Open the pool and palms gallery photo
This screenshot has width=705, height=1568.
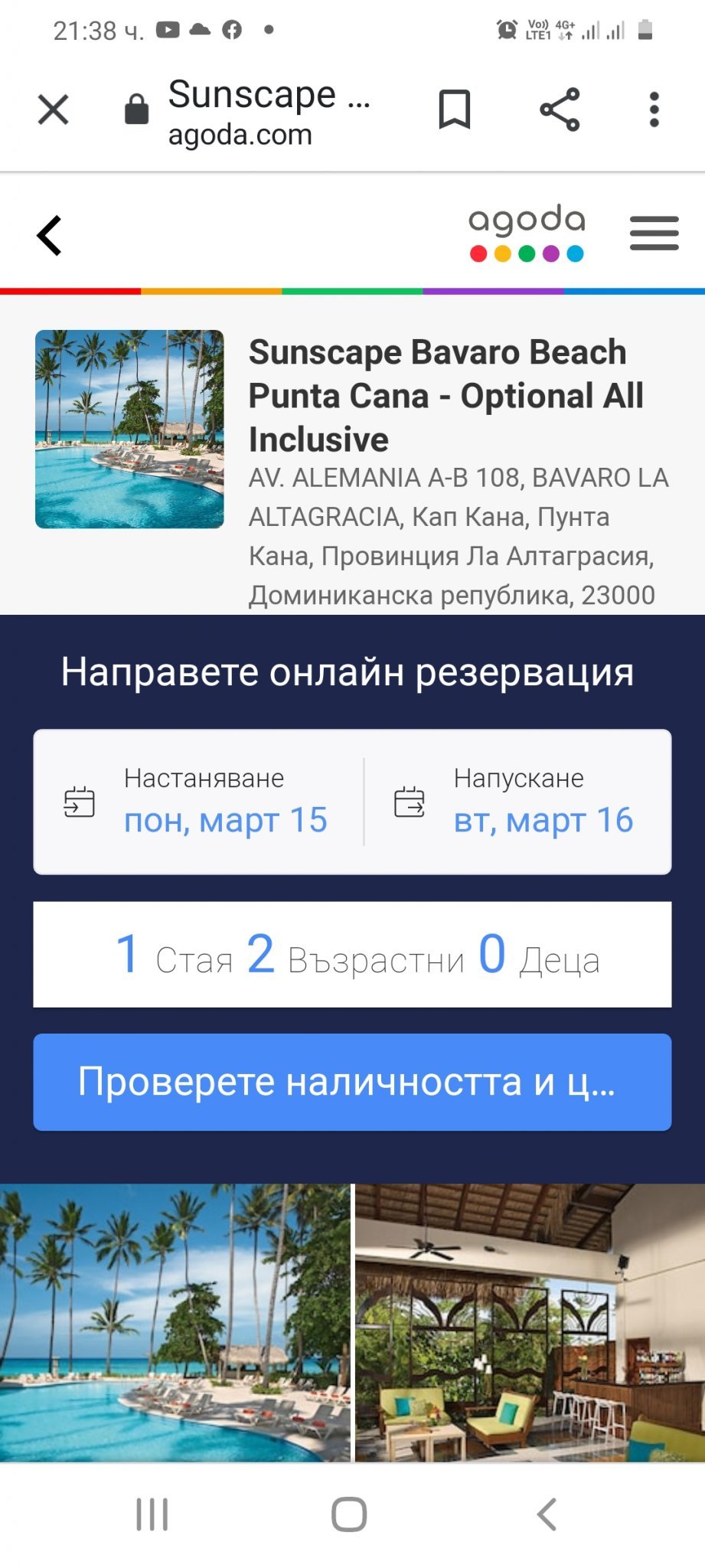click(x=175, y=1322)
